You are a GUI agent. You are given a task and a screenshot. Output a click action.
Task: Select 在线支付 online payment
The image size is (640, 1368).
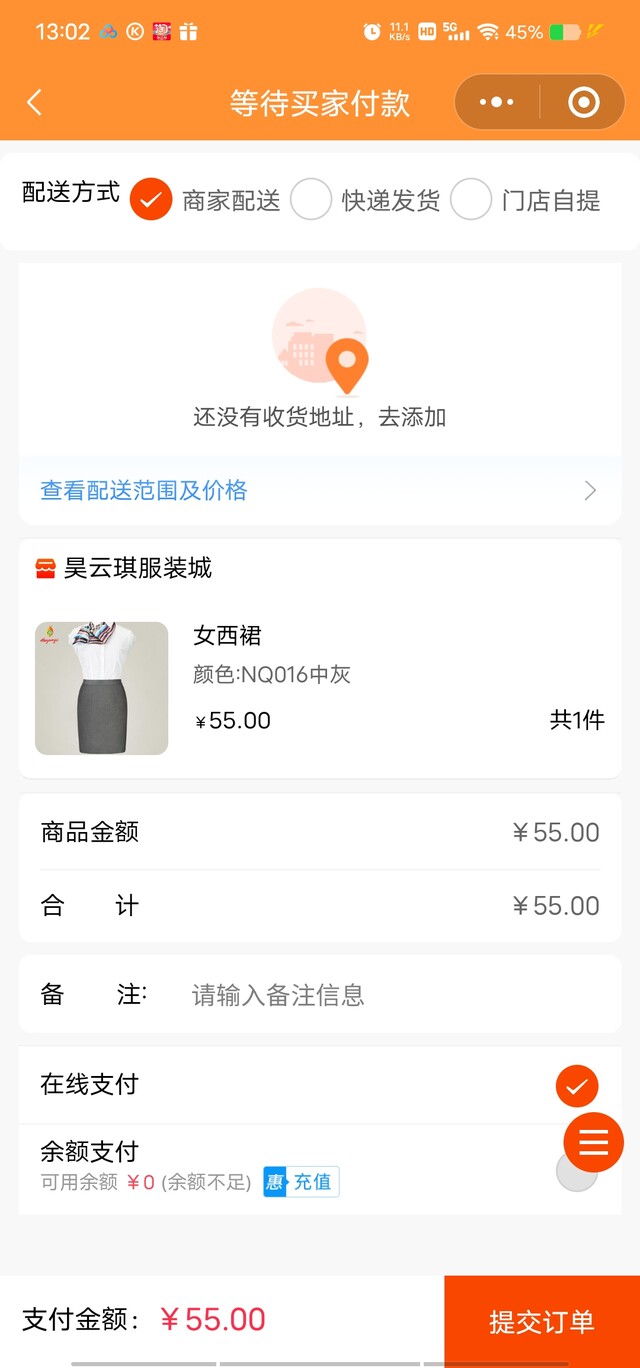[x=577, y=1086]
